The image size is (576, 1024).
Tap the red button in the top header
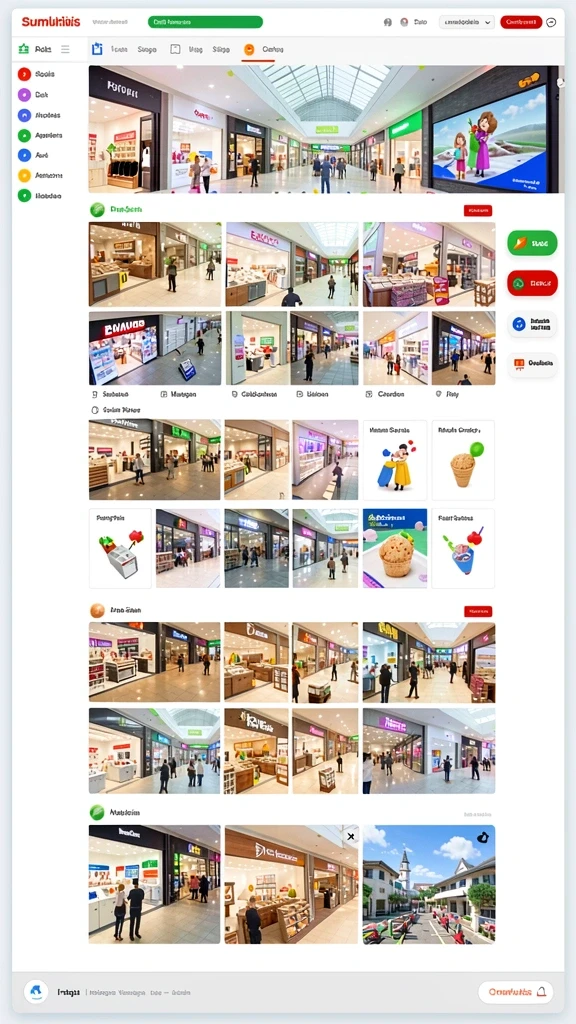pyautogui.click(x=521, y=22)
